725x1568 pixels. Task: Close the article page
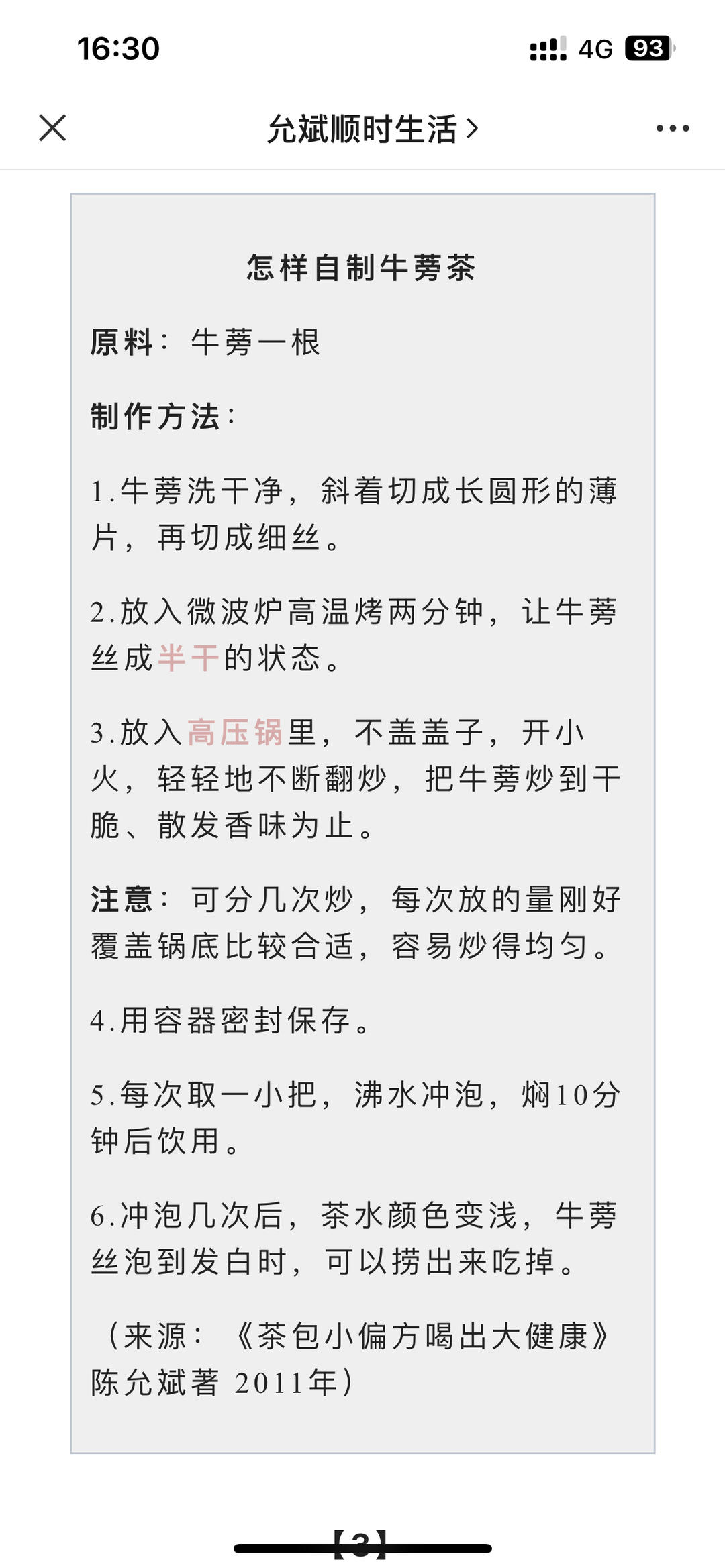coord(52,127)
